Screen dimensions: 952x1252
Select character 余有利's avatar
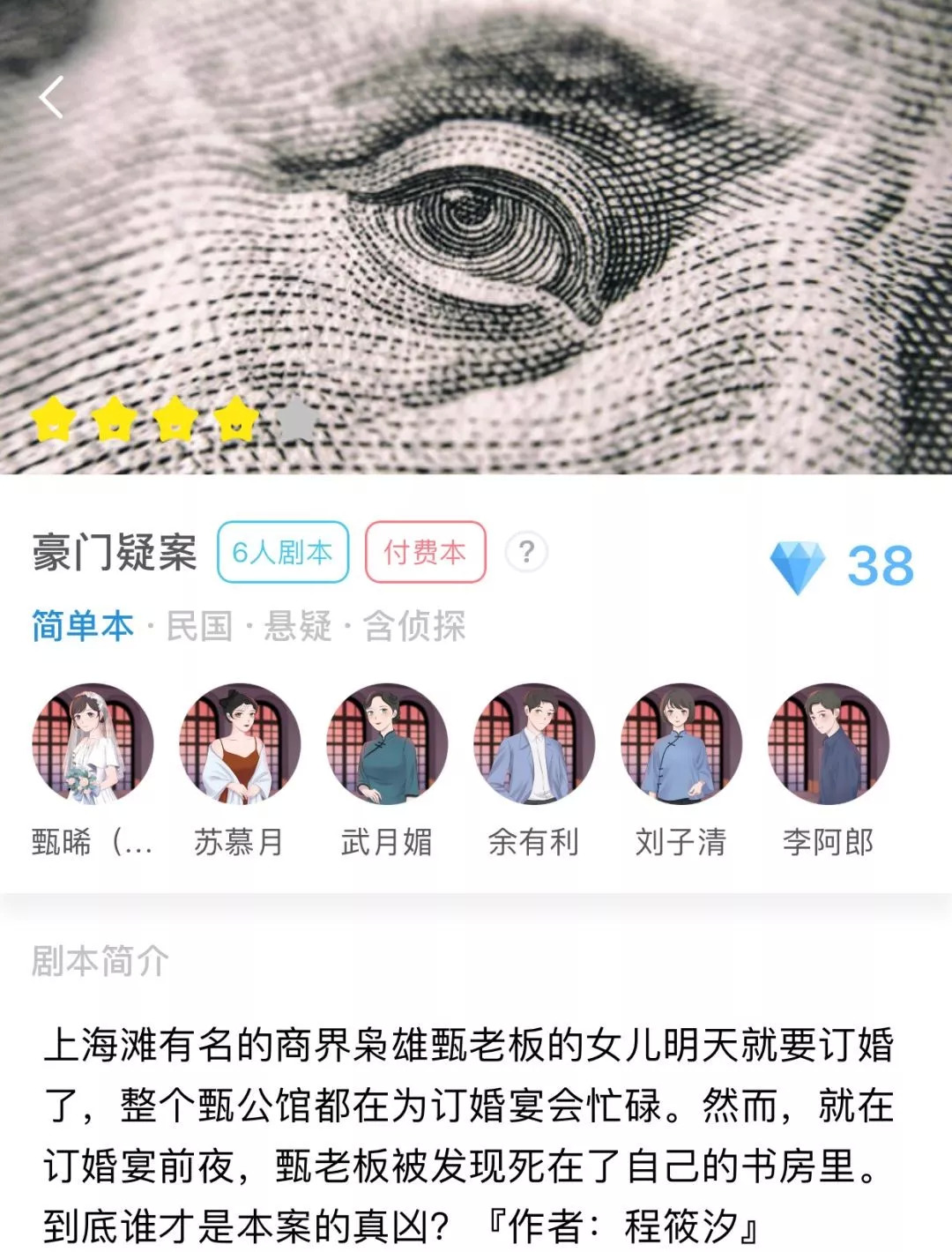[534, 744]
